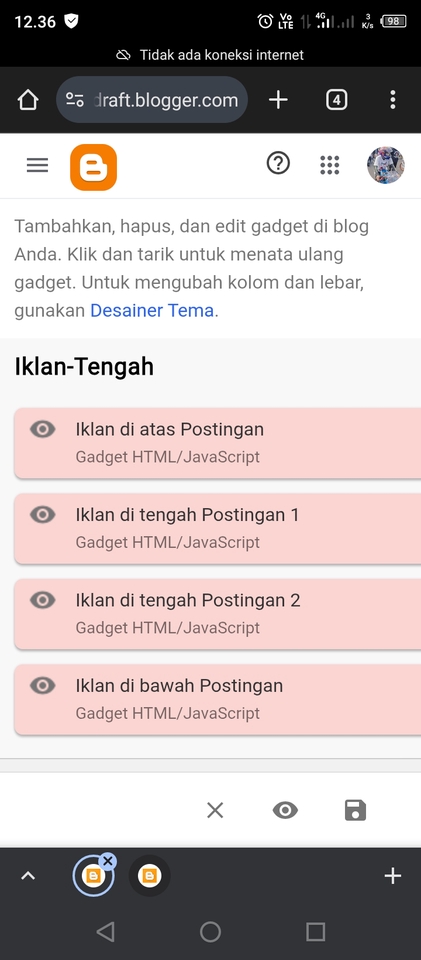Go back with the system back button

105,932
